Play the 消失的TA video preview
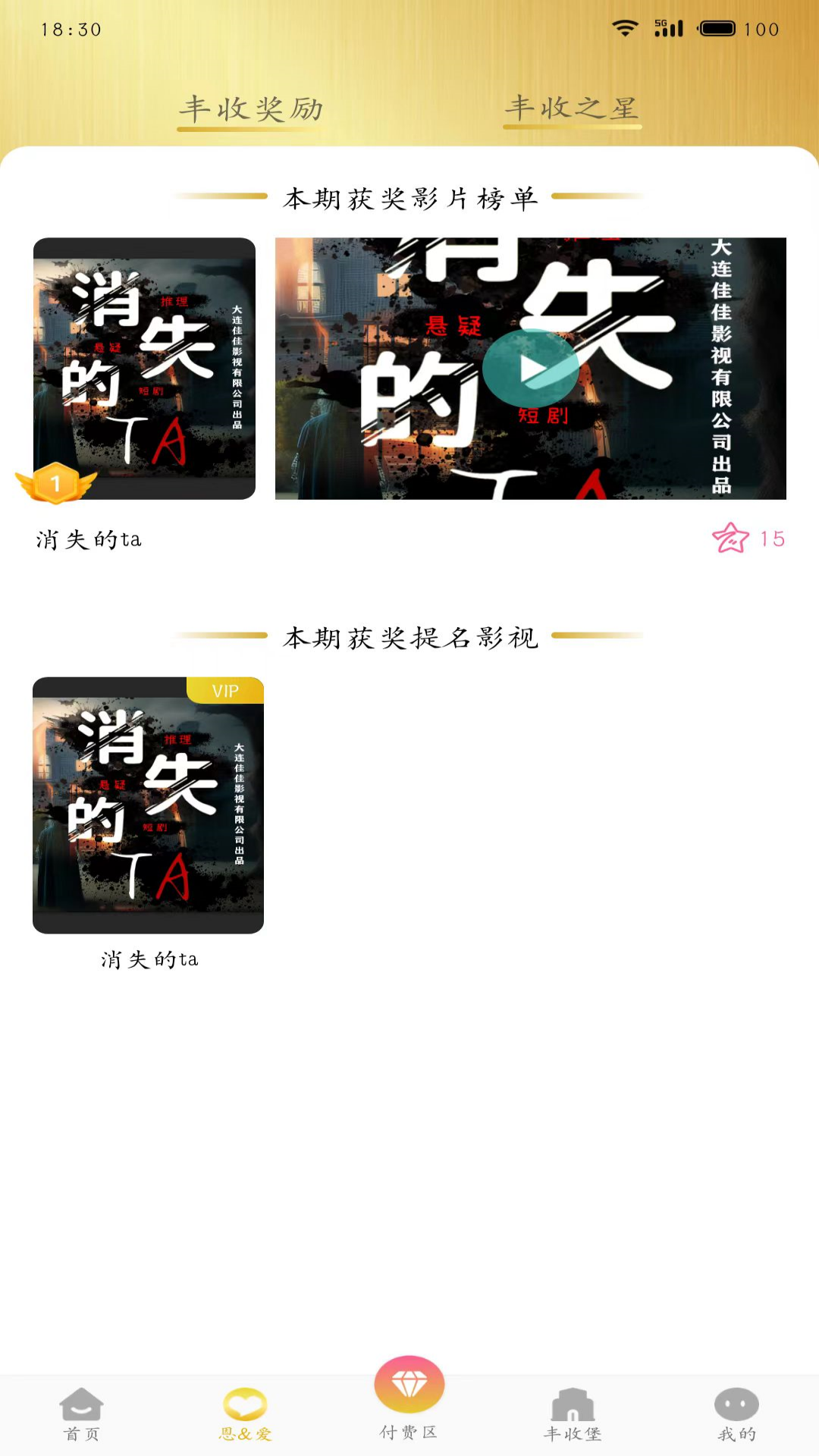 click(x=530, y=369)
